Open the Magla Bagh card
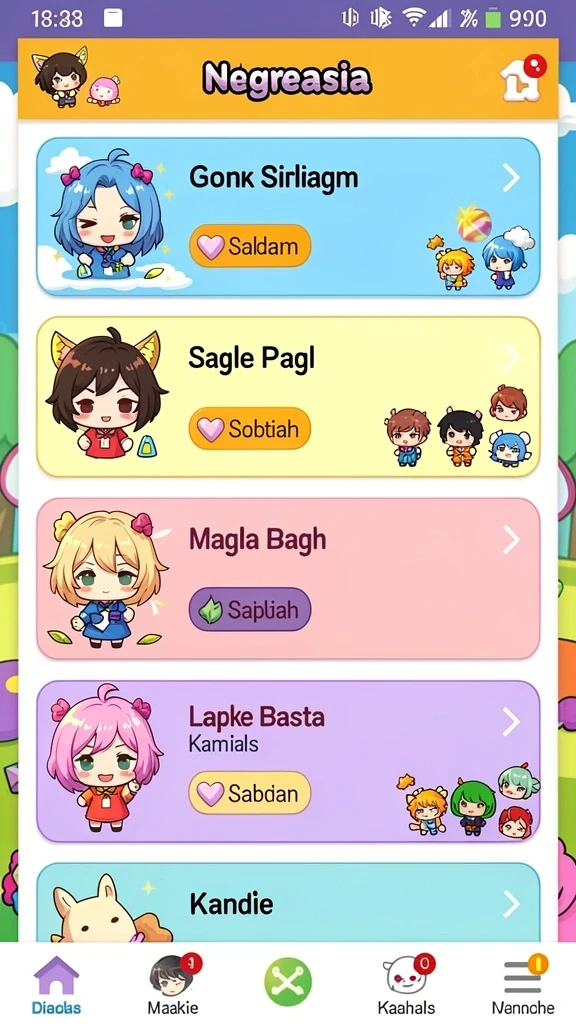 coord(288,579)
